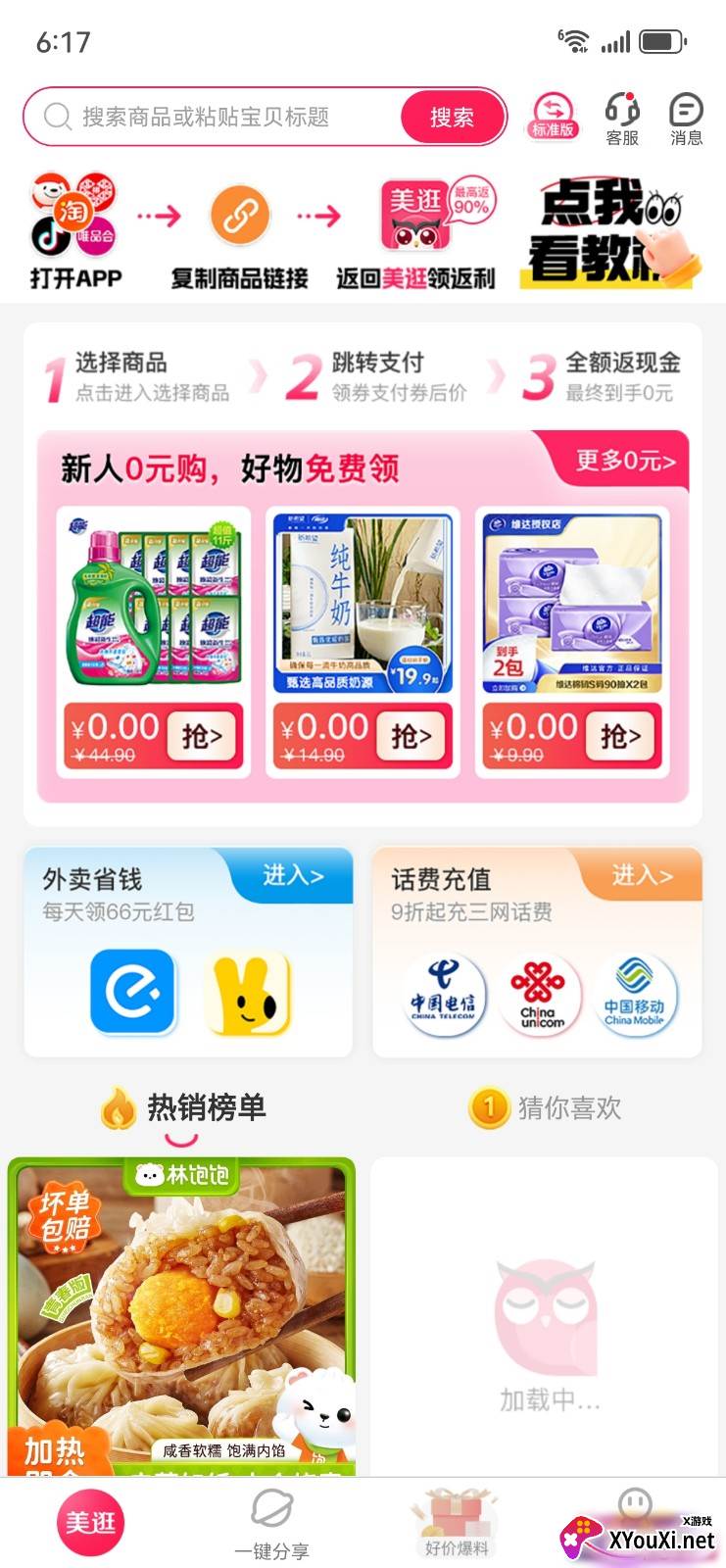Open the 一键分享 tab
The image size is (726, 1568).
[271, 1524]
